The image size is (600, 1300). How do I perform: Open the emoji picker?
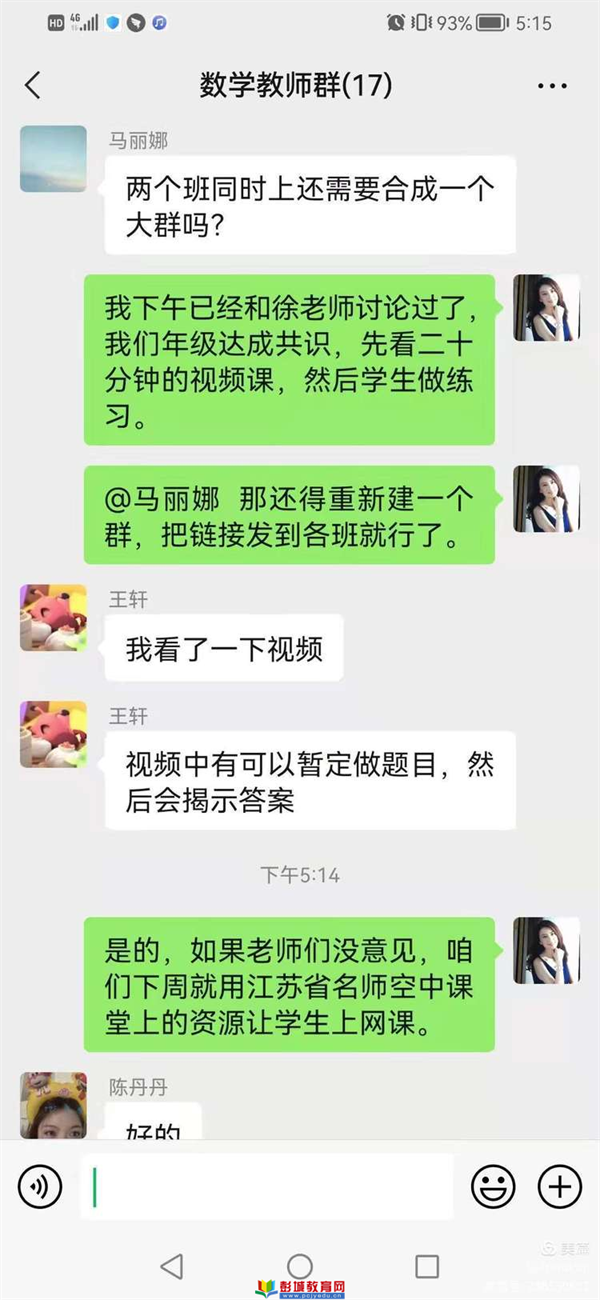tap(493, 1187)
